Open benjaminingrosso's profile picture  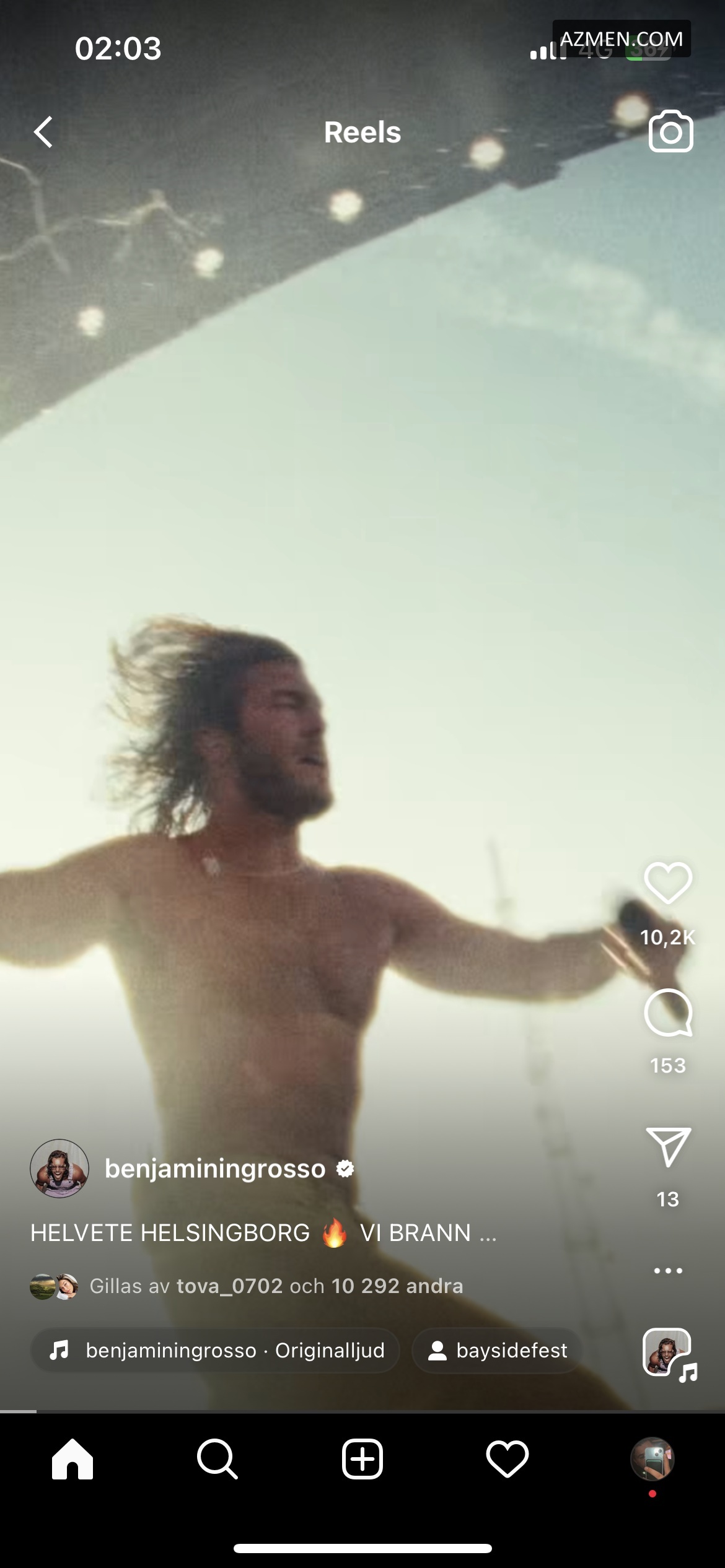coord(59,1169)
